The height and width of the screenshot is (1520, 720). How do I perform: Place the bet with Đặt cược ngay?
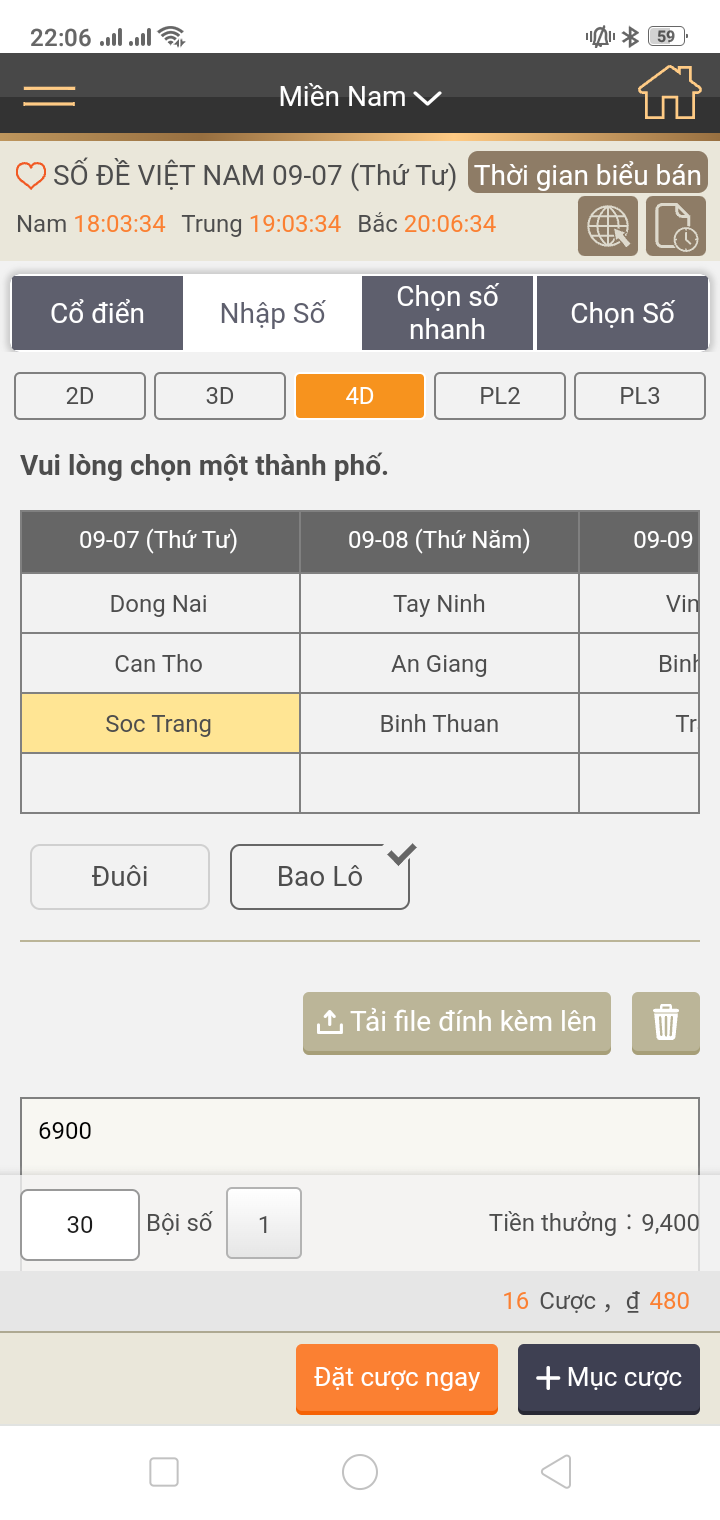(397, 1378)
